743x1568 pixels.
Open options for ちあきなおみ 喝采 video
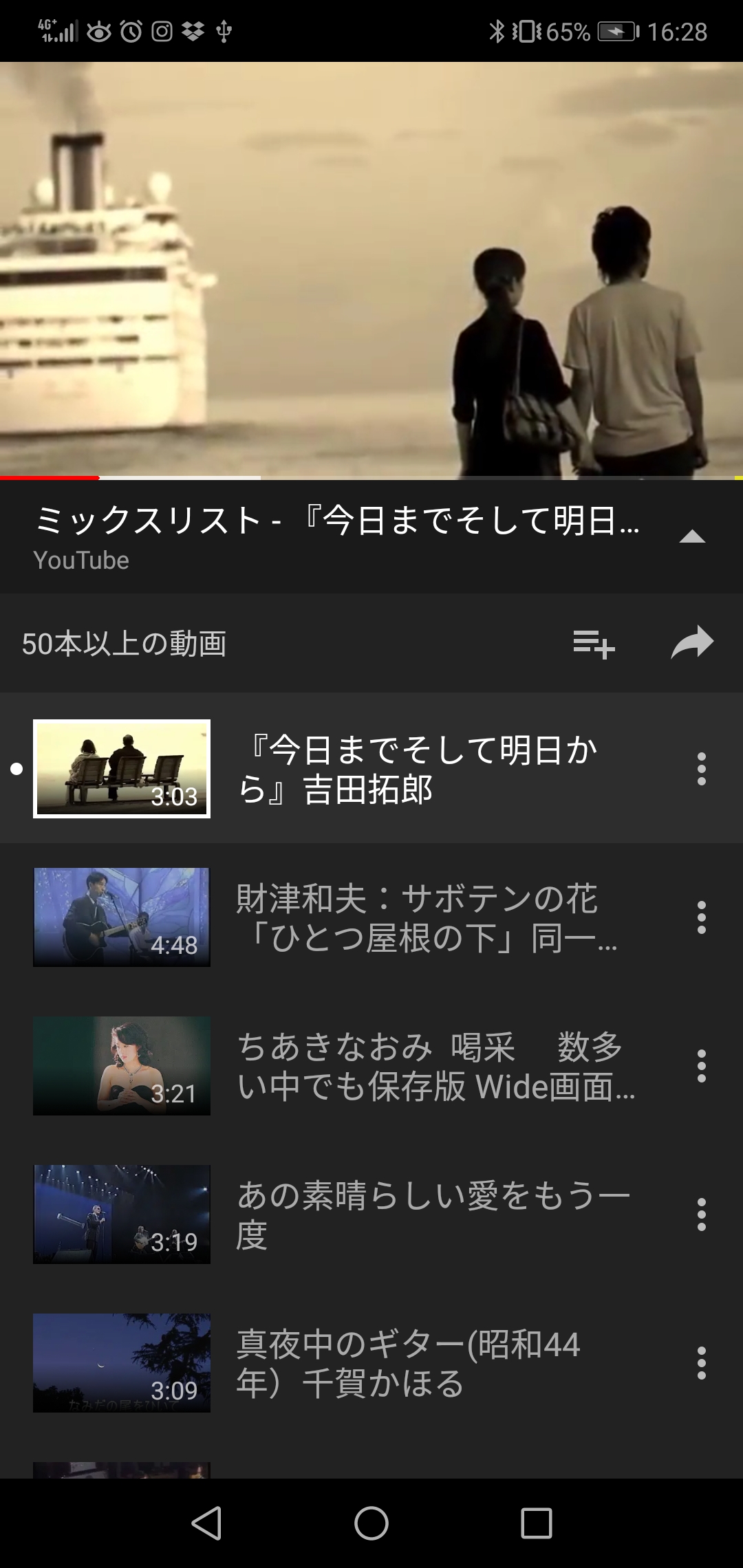[701, 1066]
